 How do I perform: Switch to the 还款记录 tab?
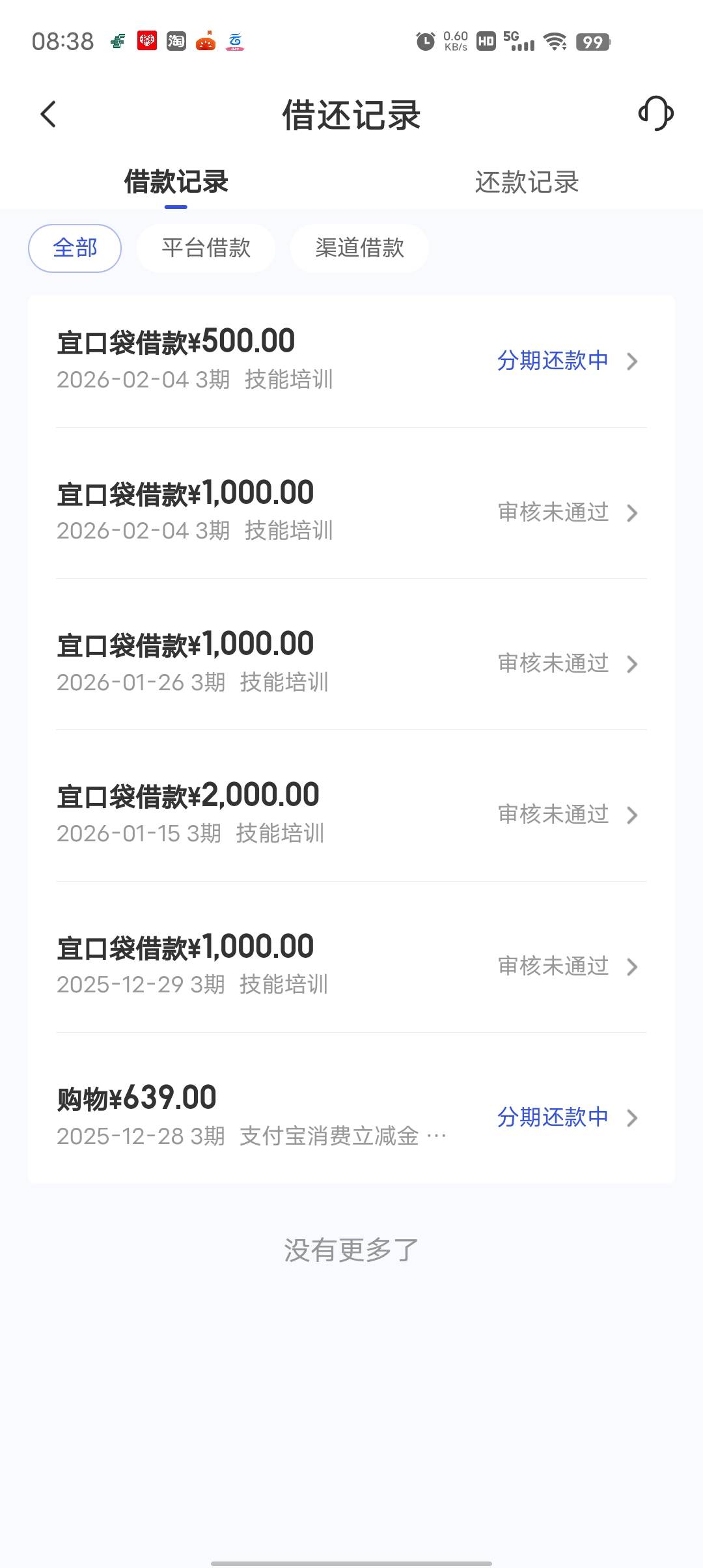tap(527, 182)
